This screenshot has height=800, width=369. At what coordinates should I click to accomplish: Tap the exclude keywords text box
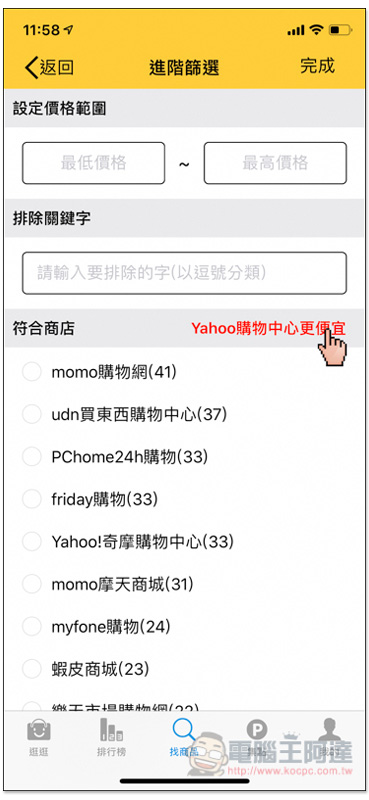click(x=184, y=273)
